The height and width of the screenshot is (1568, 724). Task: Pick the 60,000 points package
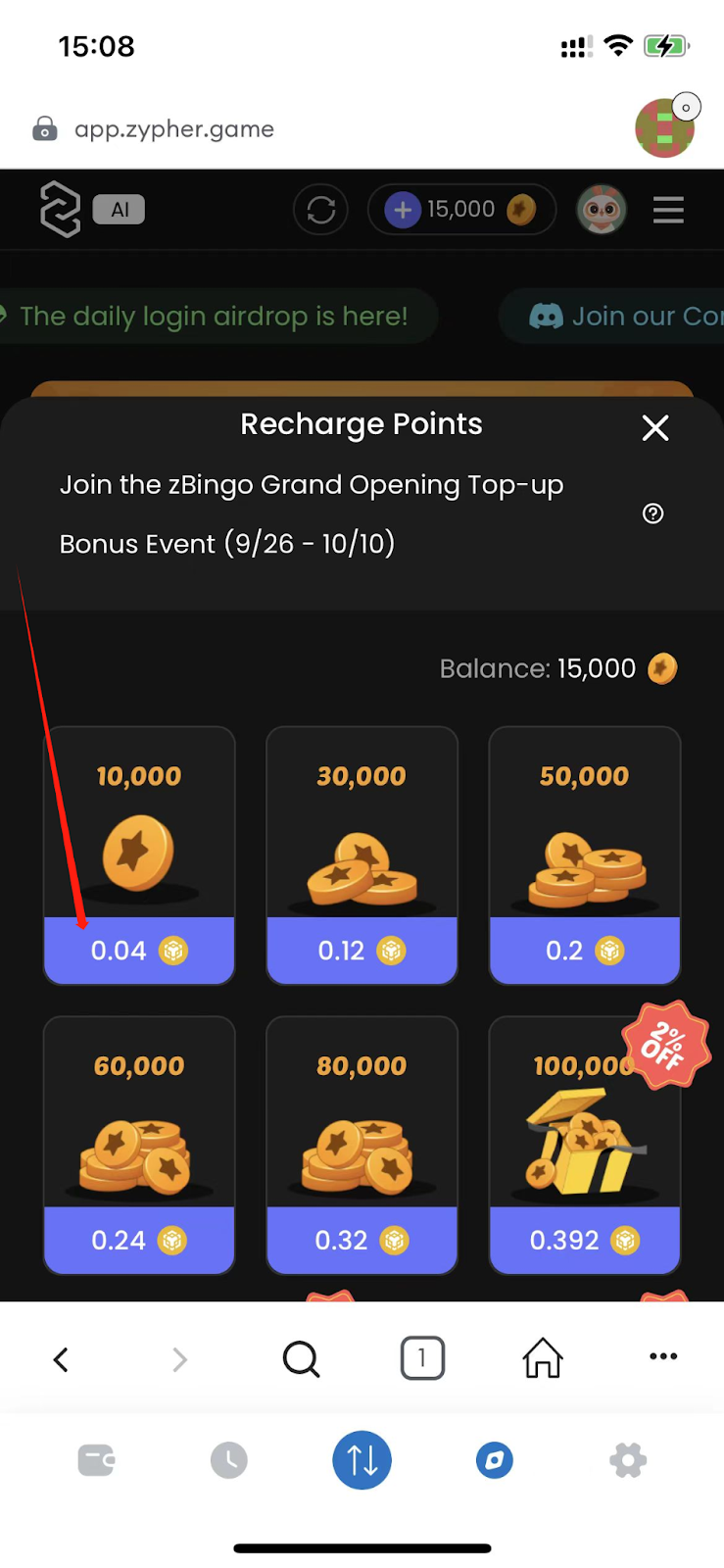coord(139,1145)
